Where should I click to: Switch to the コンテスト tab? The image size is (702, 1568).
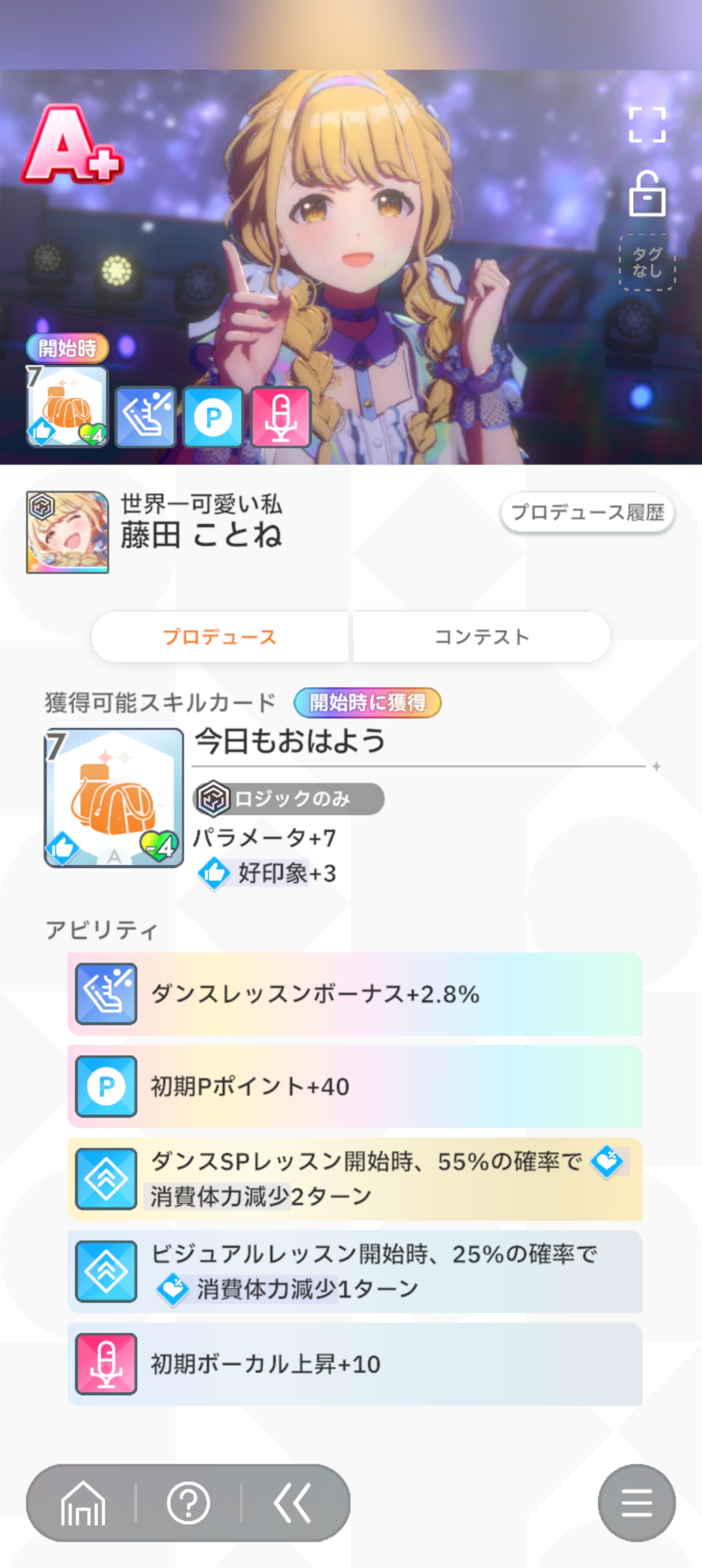482,636
